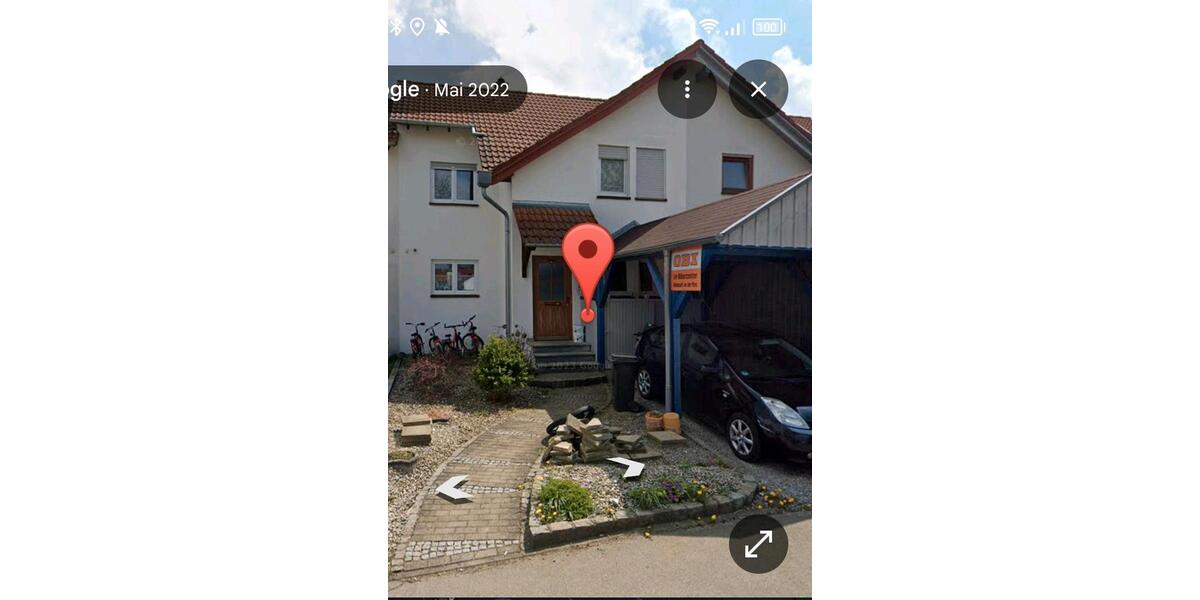
Task: Open the three-dot overflow menu
Action: tap(687, 89)
